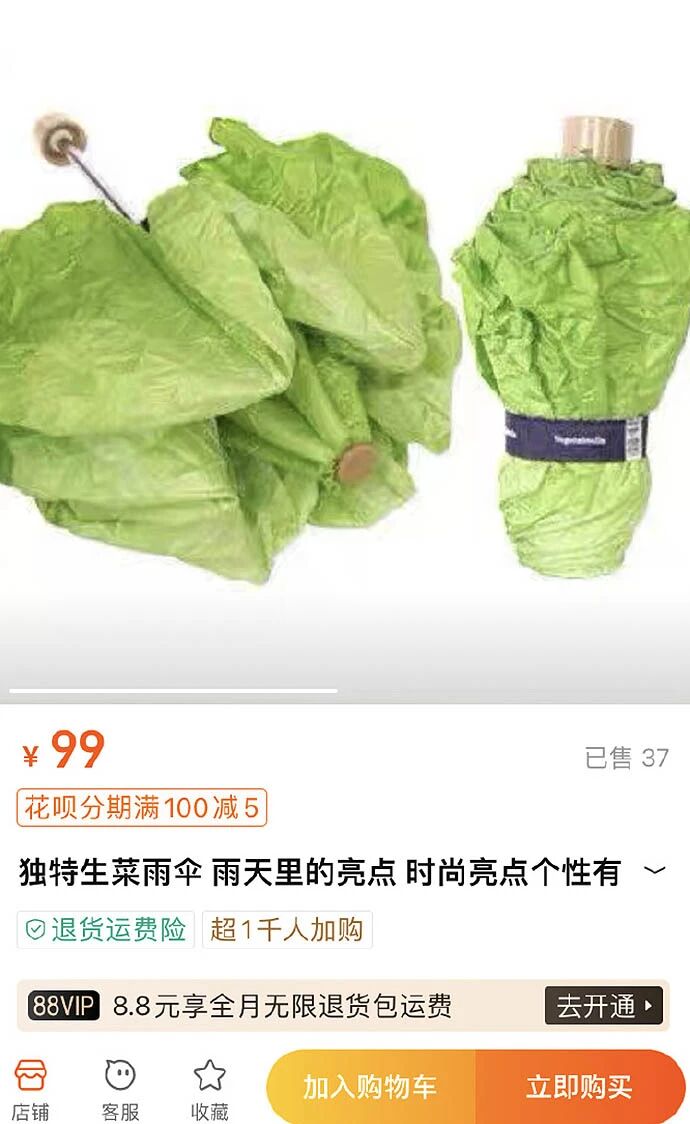Tap 加入购物车 to add to cart

(x=371, y=1087)
